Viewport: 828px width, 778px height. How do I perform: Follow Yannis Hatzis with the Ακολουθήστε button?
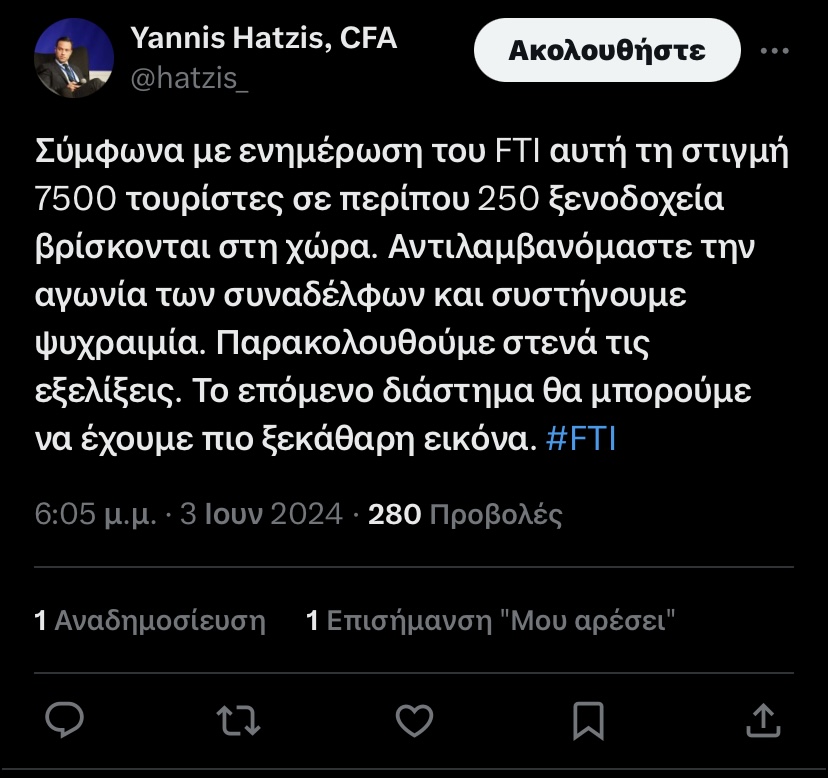tap(607, 50)
